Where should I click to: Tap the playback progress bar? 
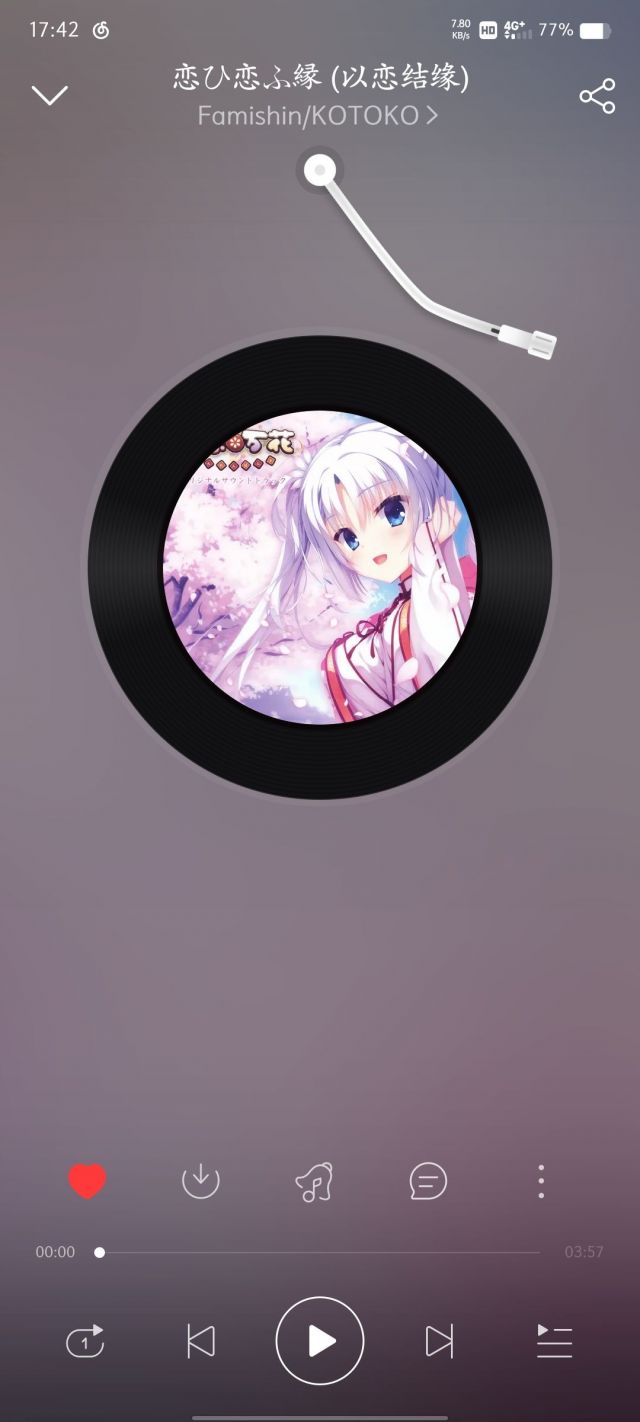coord(320,1252)
